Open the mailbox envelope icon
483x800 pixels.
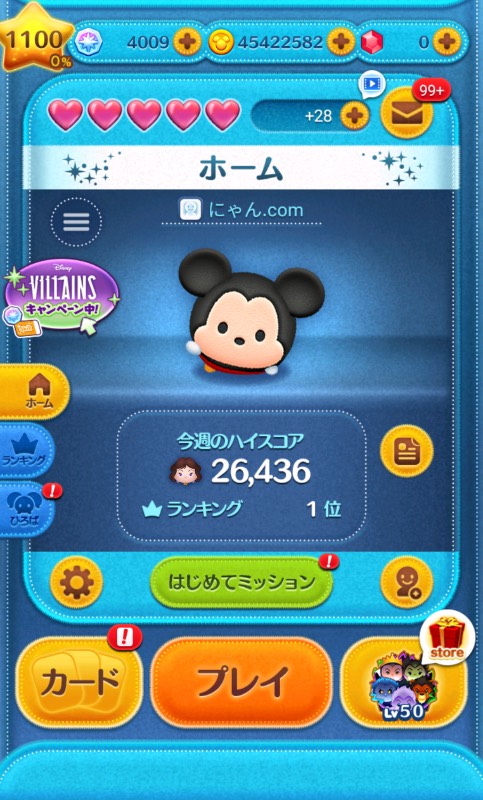click(x=407, y=113)
